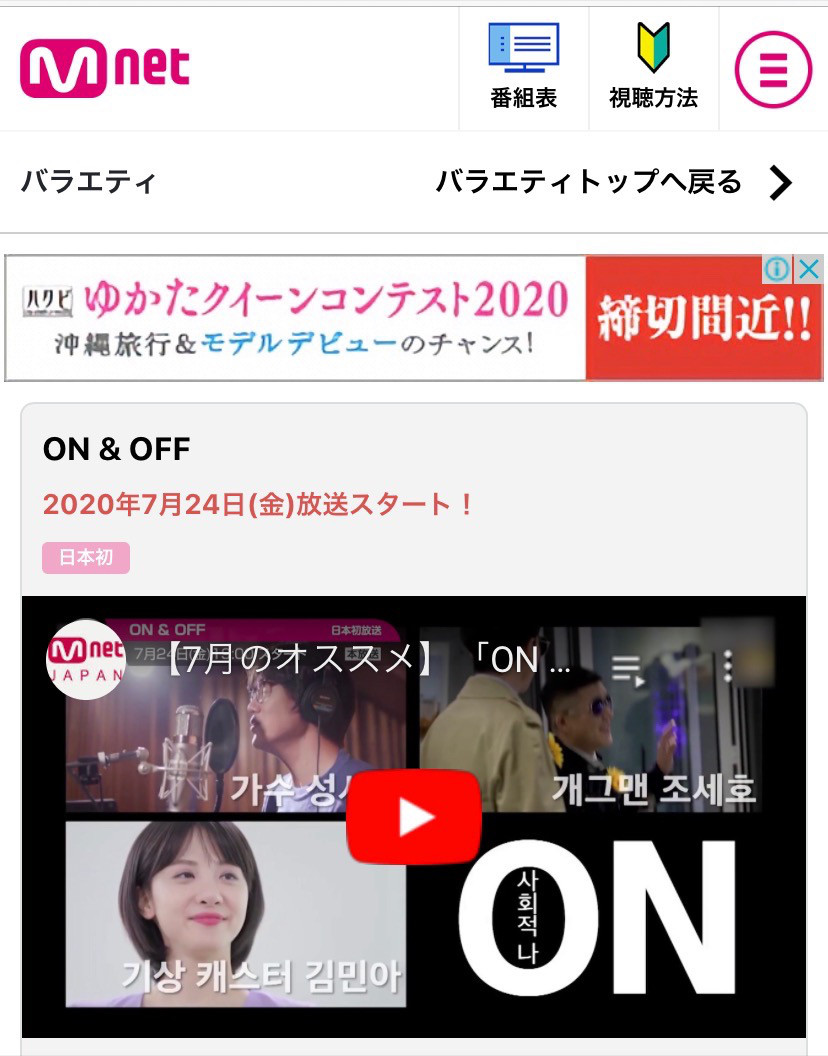The height and width of the screenshot is (1056, 828).
Task: Play the ON & OFF YouTube video
Action: 414,817
